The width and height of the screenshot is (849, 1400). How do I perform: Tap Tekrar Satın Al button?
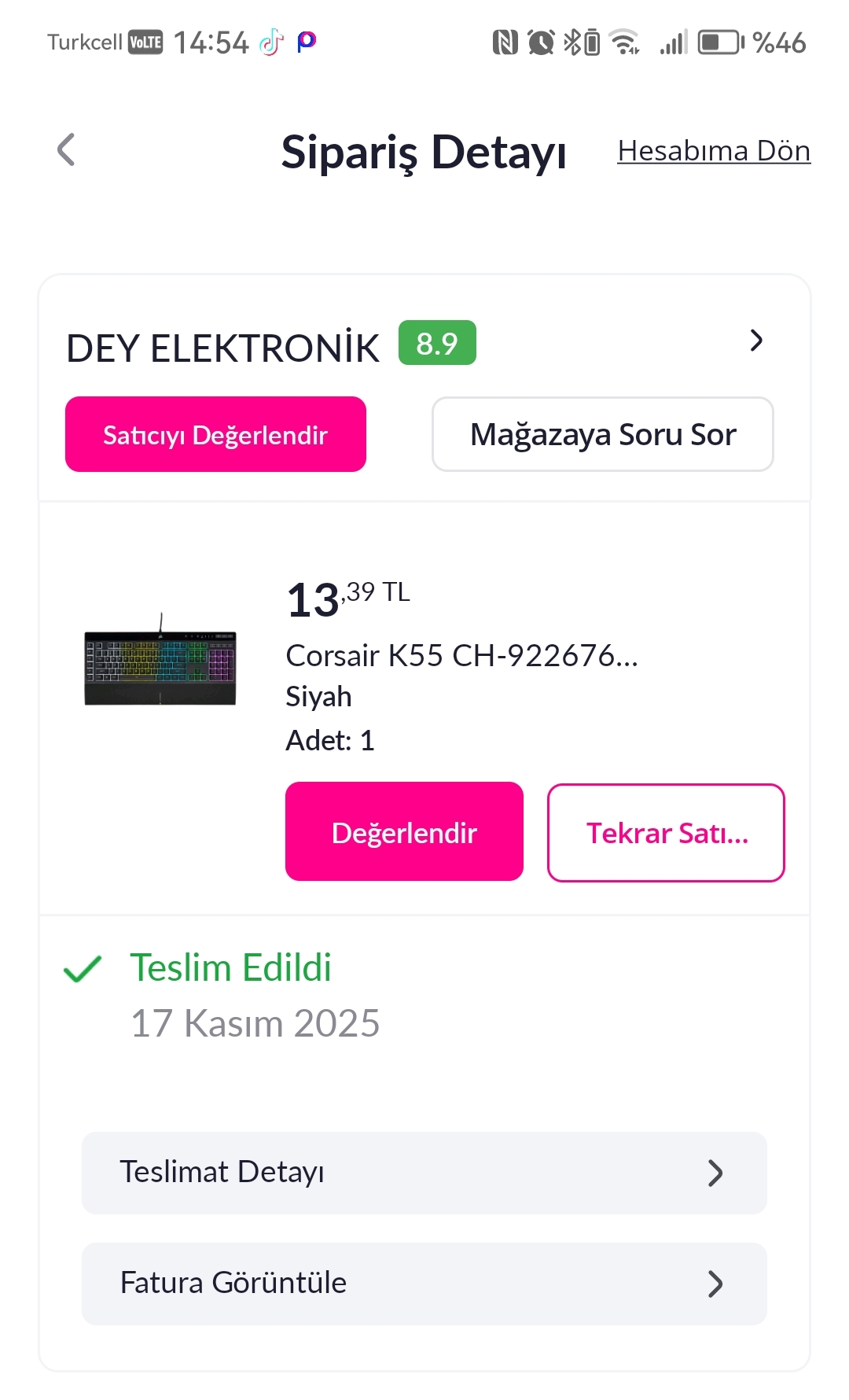(667, 832)
